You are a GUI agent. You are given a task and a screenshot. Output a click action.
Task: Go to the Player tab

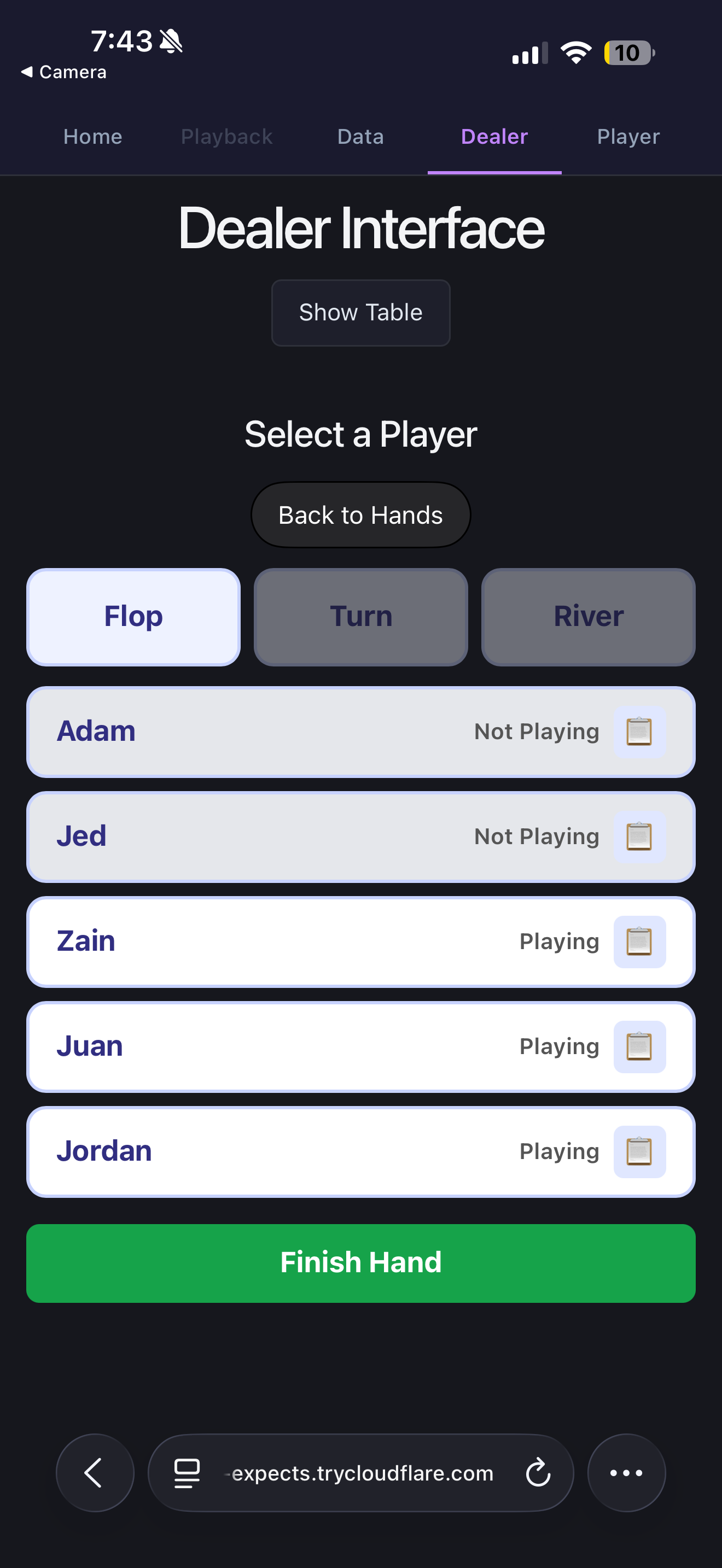(x=627, y=136)
